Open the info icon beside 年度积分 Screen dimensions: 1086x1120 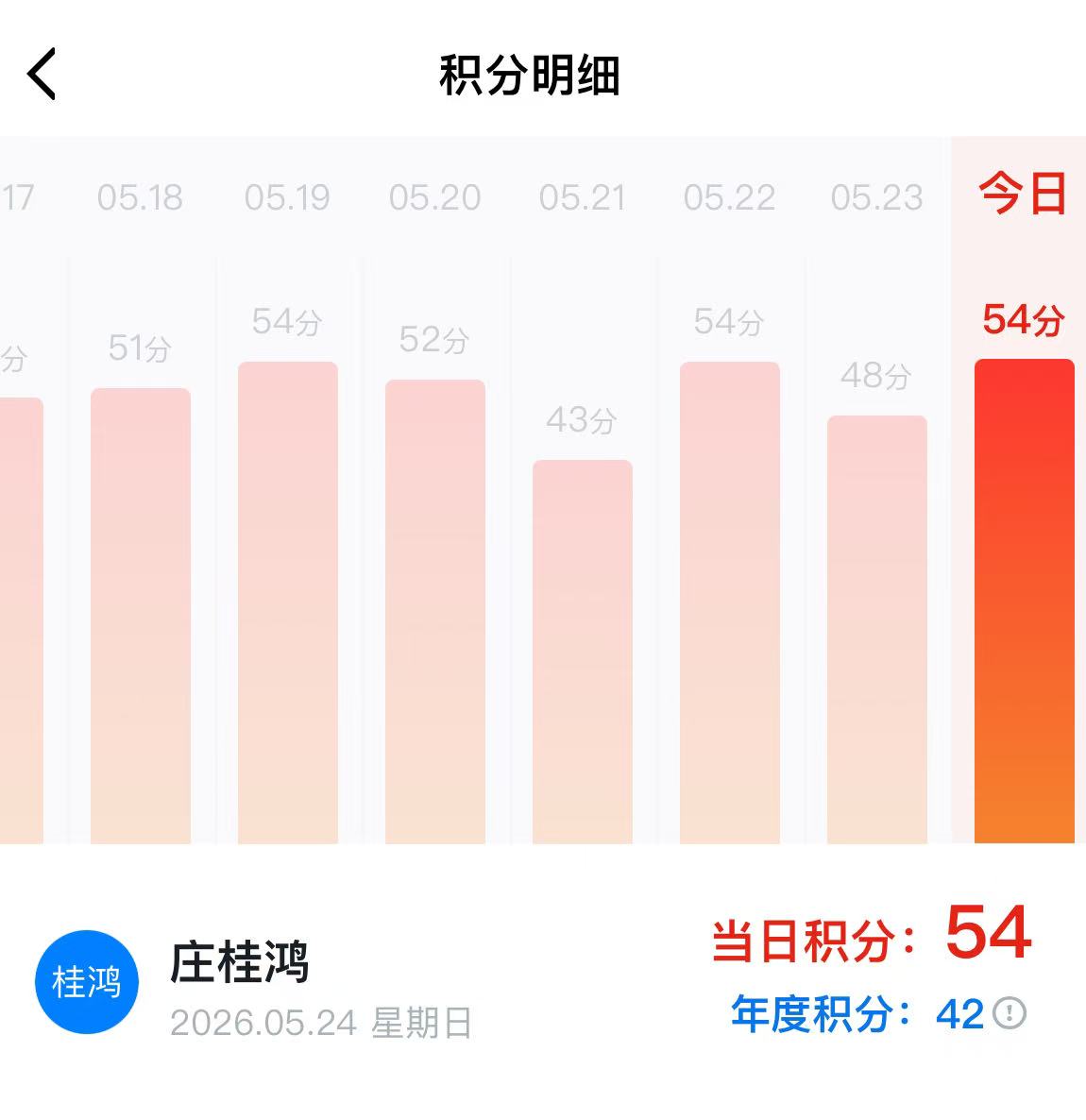pos(1010,1013)
